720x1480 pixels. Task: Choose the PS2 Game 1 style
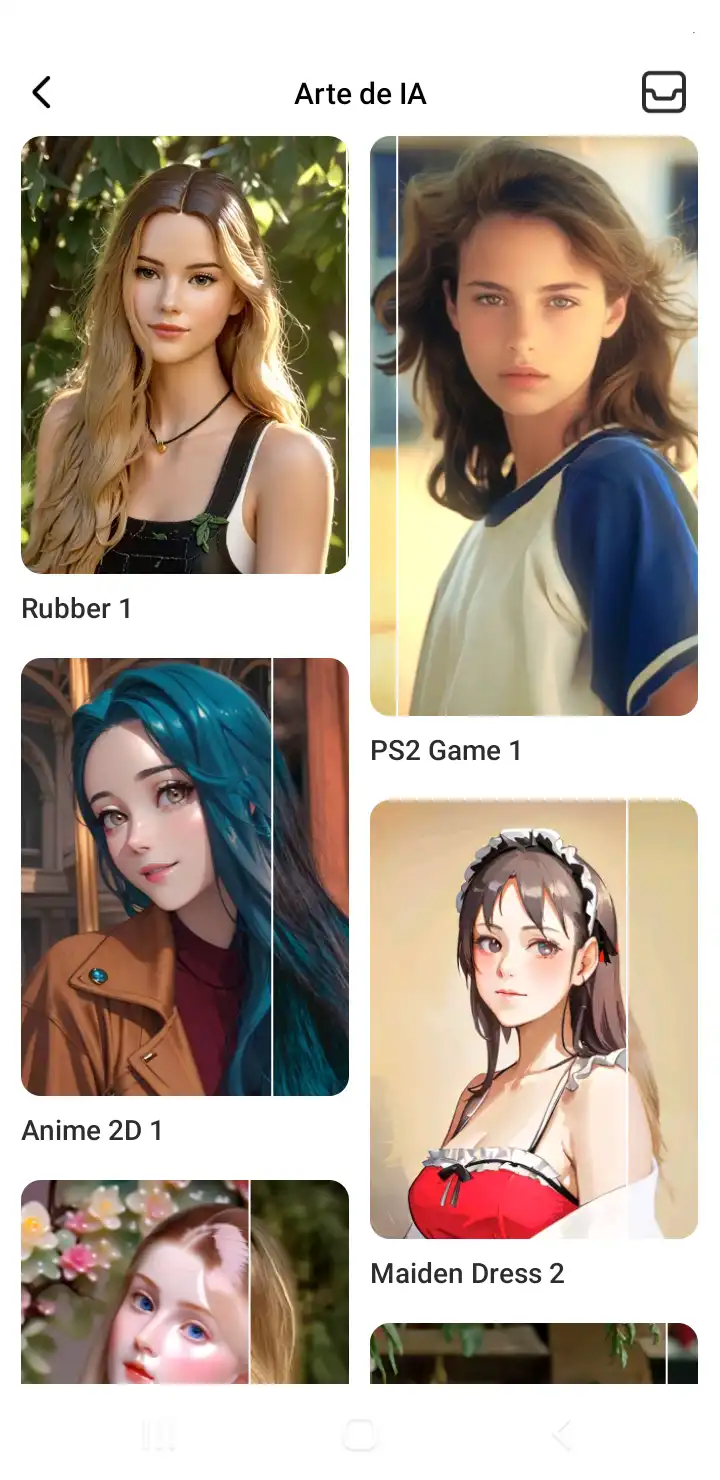click(x=534, y=426)
